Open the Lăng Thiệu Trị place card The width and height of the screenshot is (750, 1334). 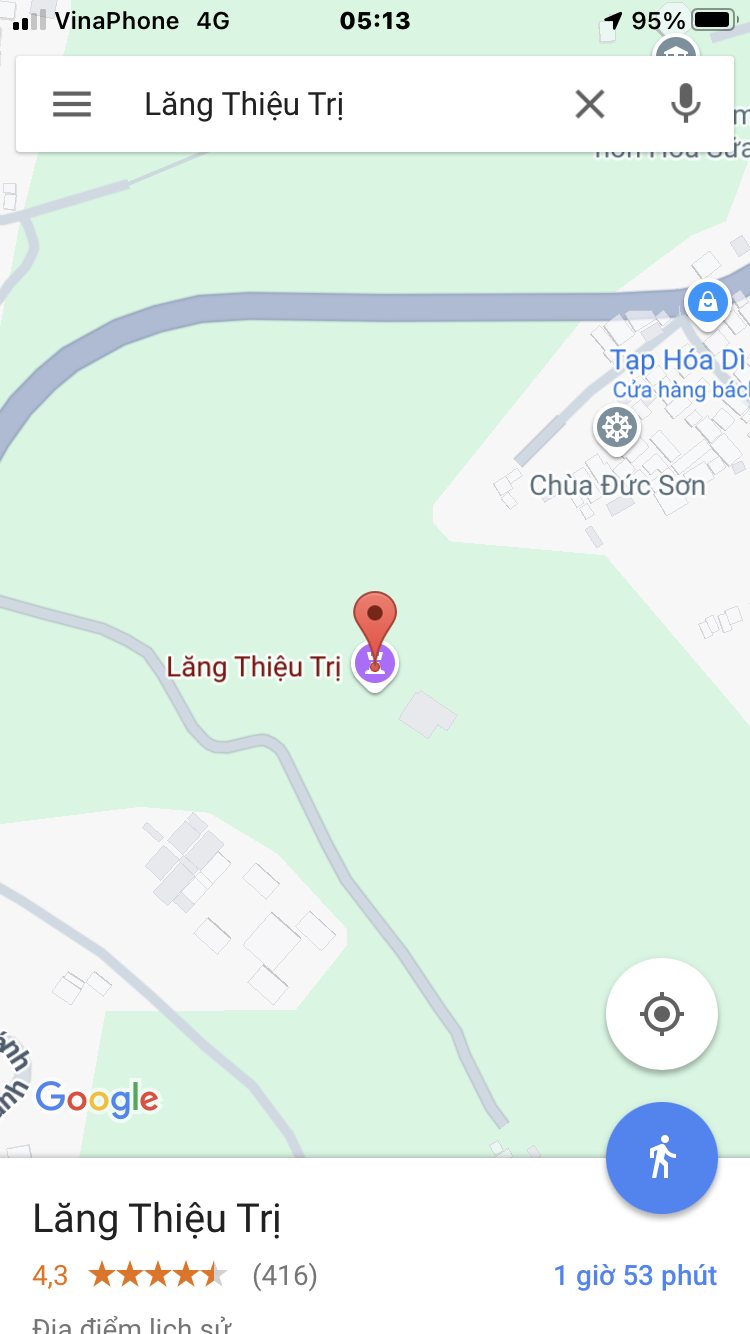(x=157, y=1220)
